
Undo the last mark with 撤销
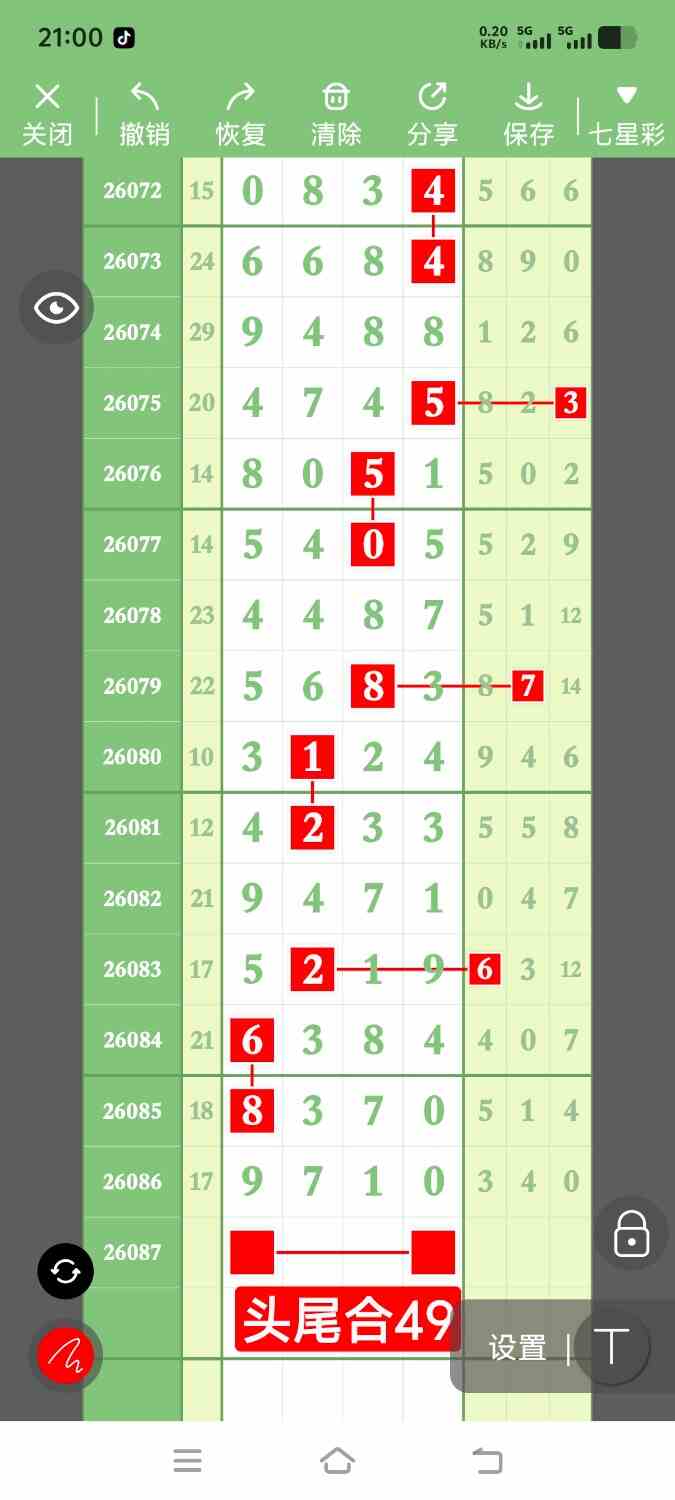coord(145,115)
